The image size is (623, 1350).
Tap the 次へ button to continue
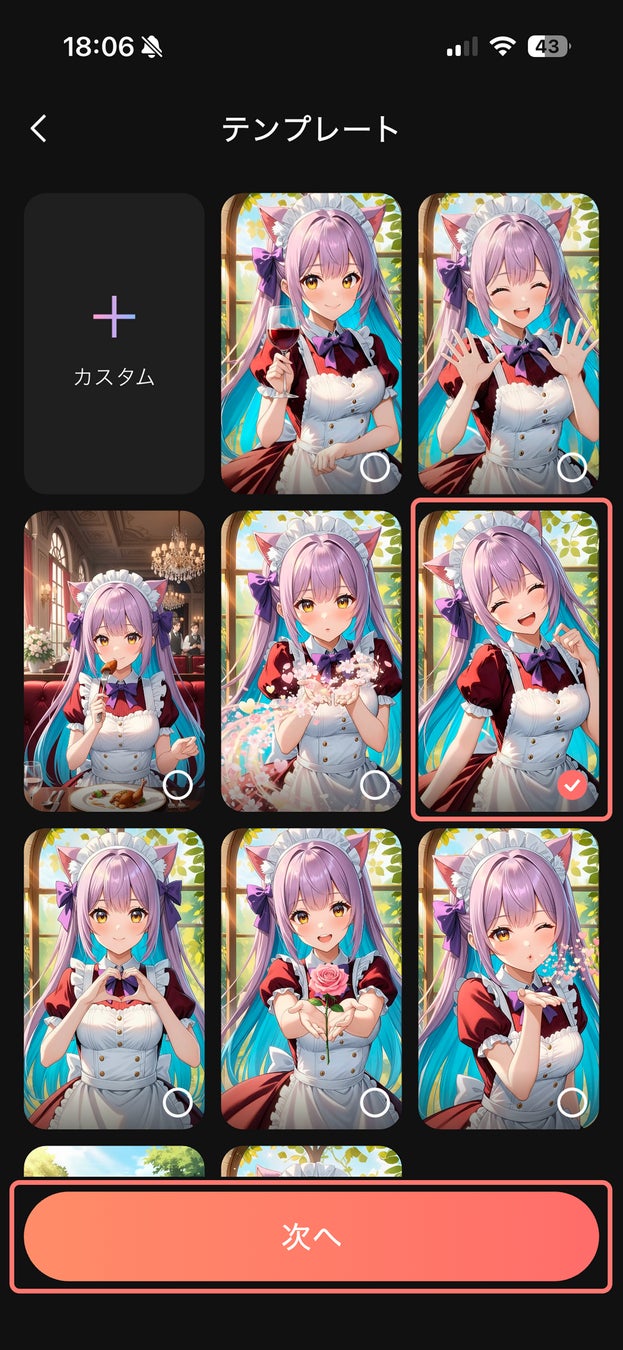point(311,1237)
